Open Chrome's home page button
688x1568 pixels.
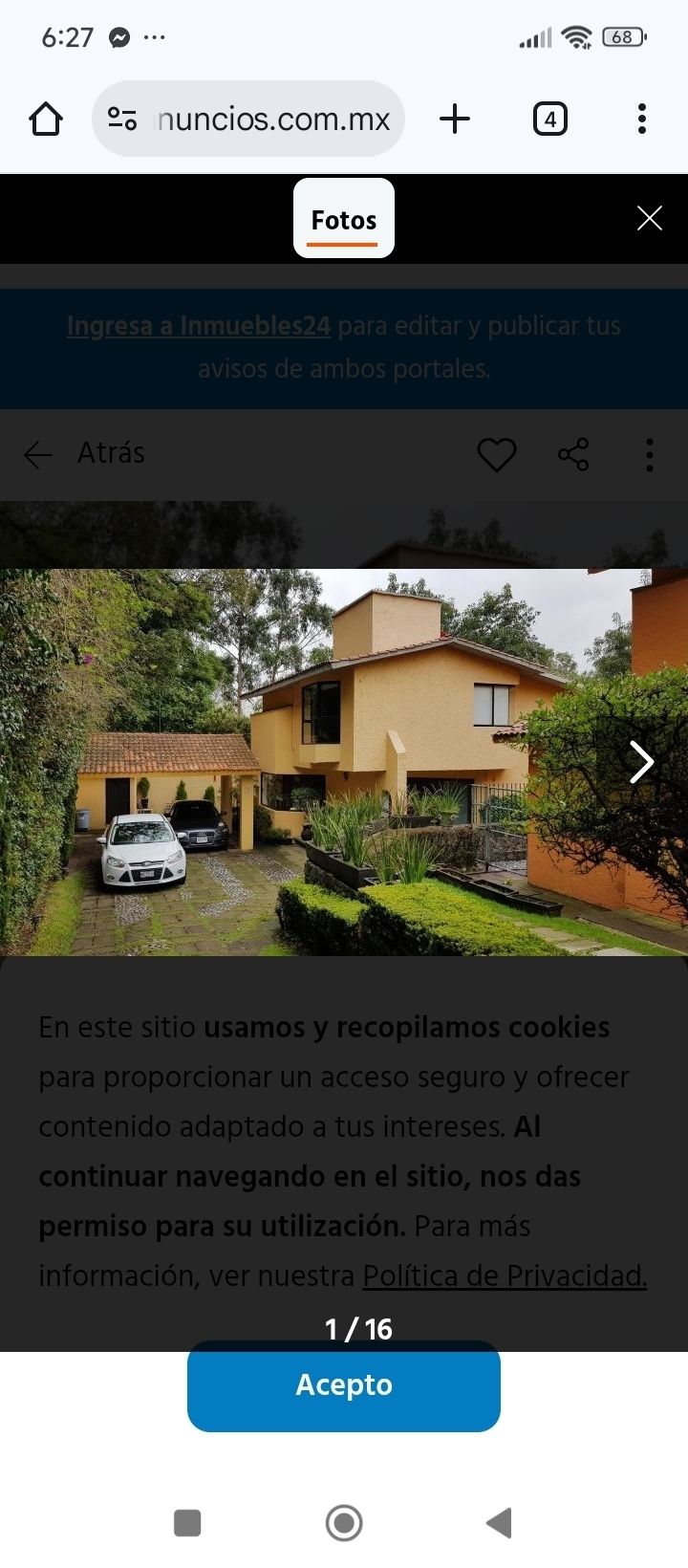pyautogui.click(x=46, y=120)
